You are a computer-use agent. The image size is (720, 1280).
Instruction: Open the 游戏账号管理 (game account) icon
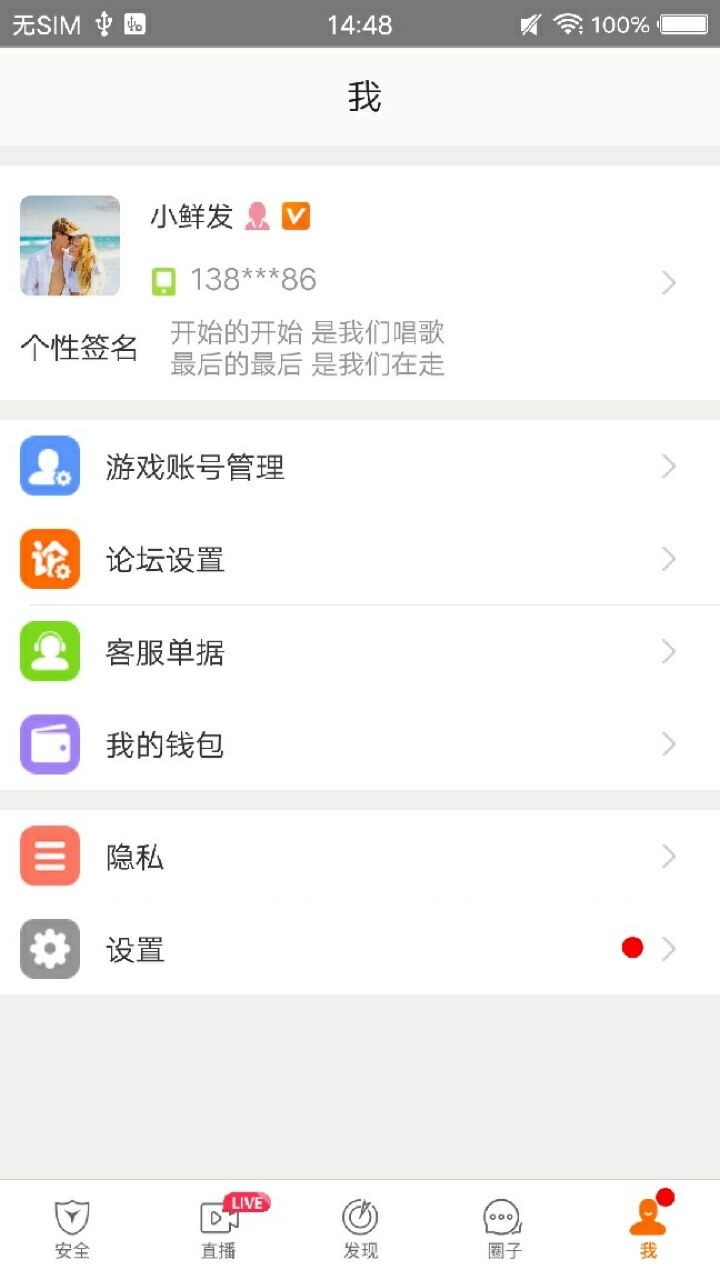[49, 466]
